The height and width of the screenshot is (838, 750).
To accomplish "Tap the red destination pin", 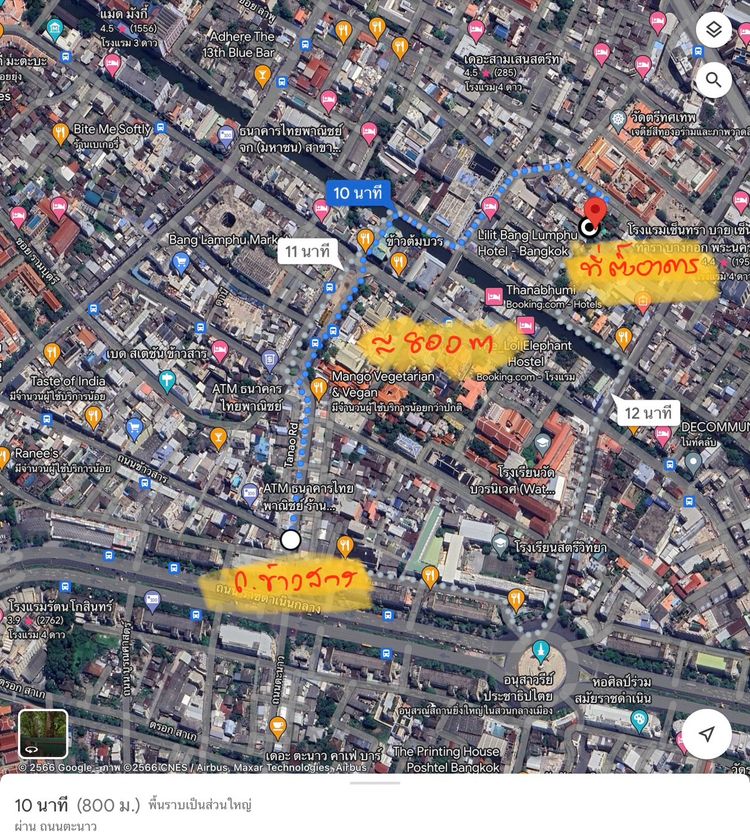I will [x=595, y=211].
